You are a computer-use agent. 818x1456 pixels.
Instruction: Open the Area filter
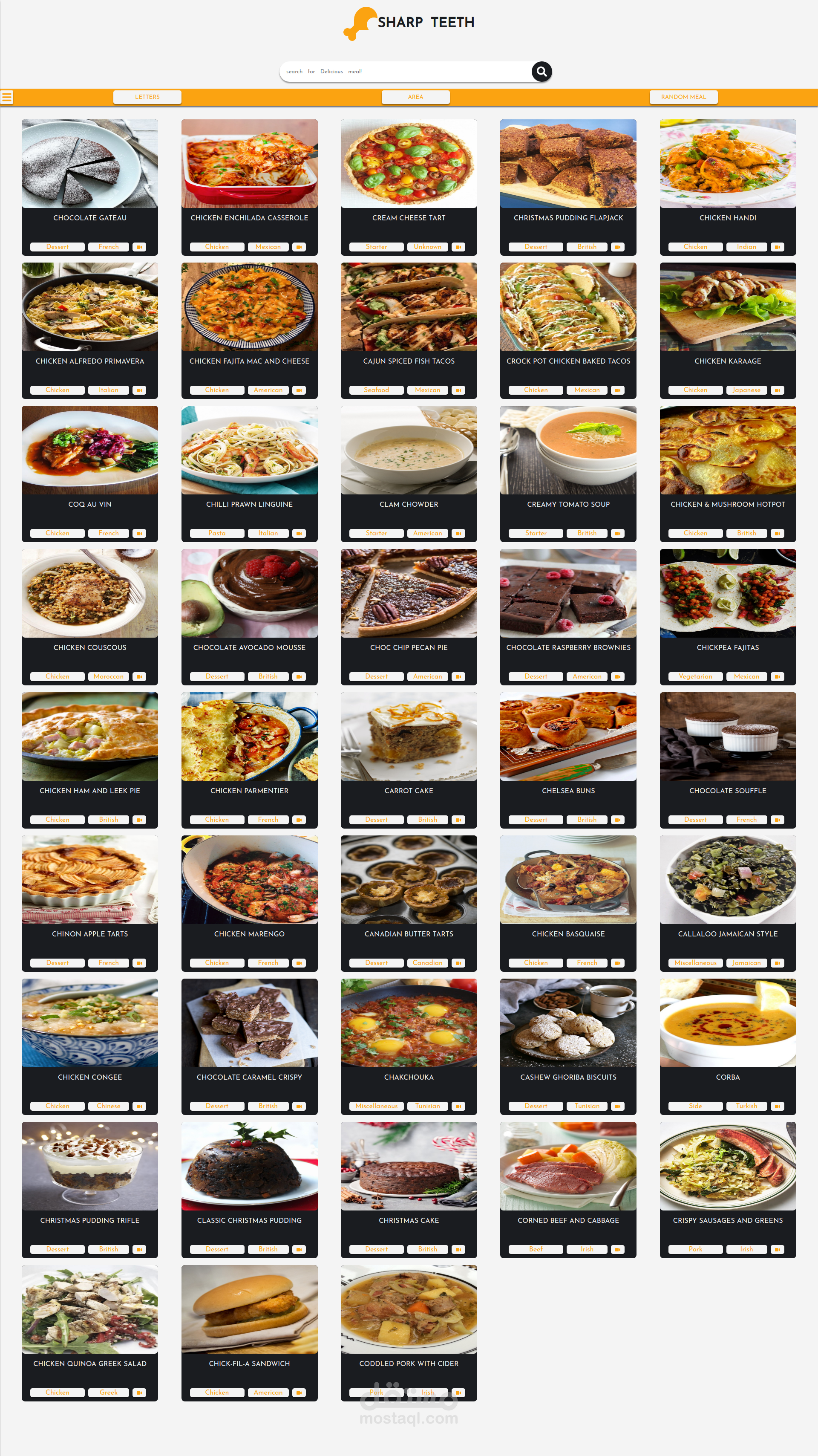tap(415, 97)
